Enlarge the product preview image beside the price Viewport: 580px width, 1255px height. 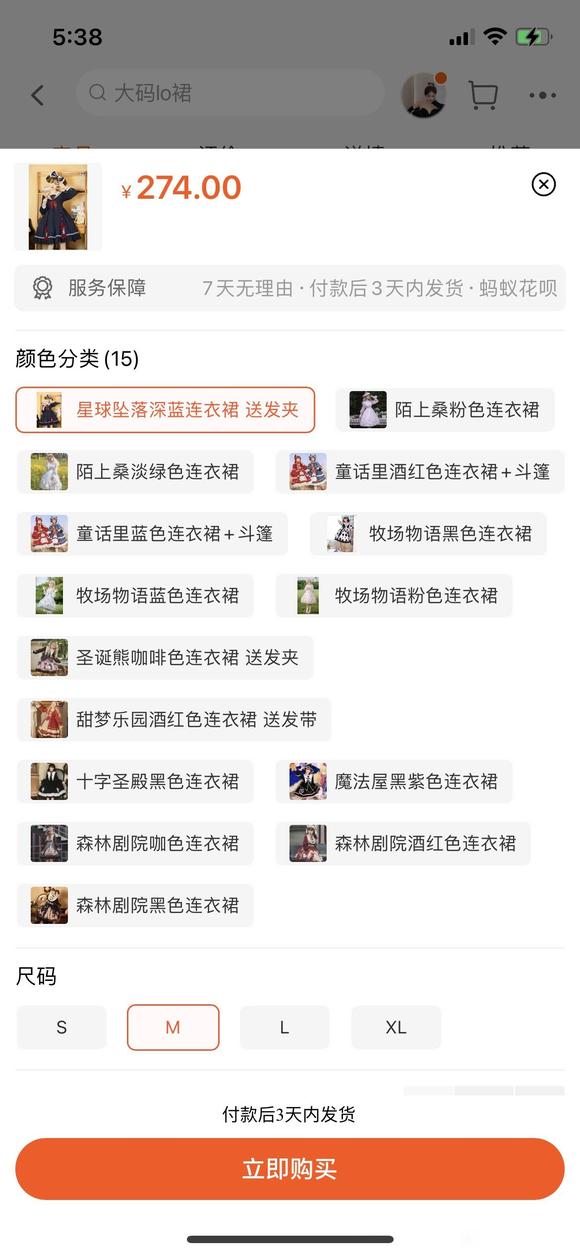coord(58,206)
